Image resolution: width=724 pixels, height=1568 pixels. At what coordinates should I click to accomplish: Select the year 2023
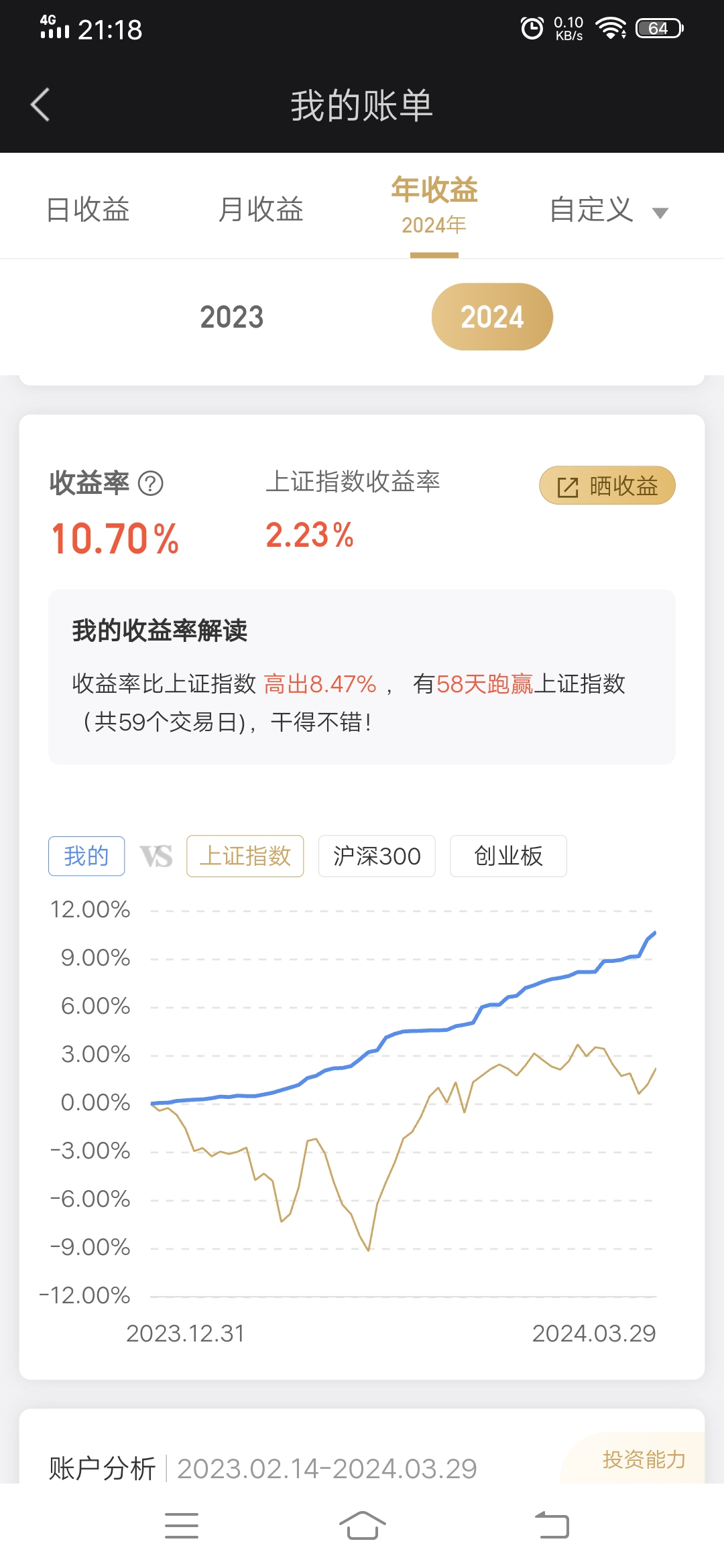pyautogui.click(x=232, y=317)
